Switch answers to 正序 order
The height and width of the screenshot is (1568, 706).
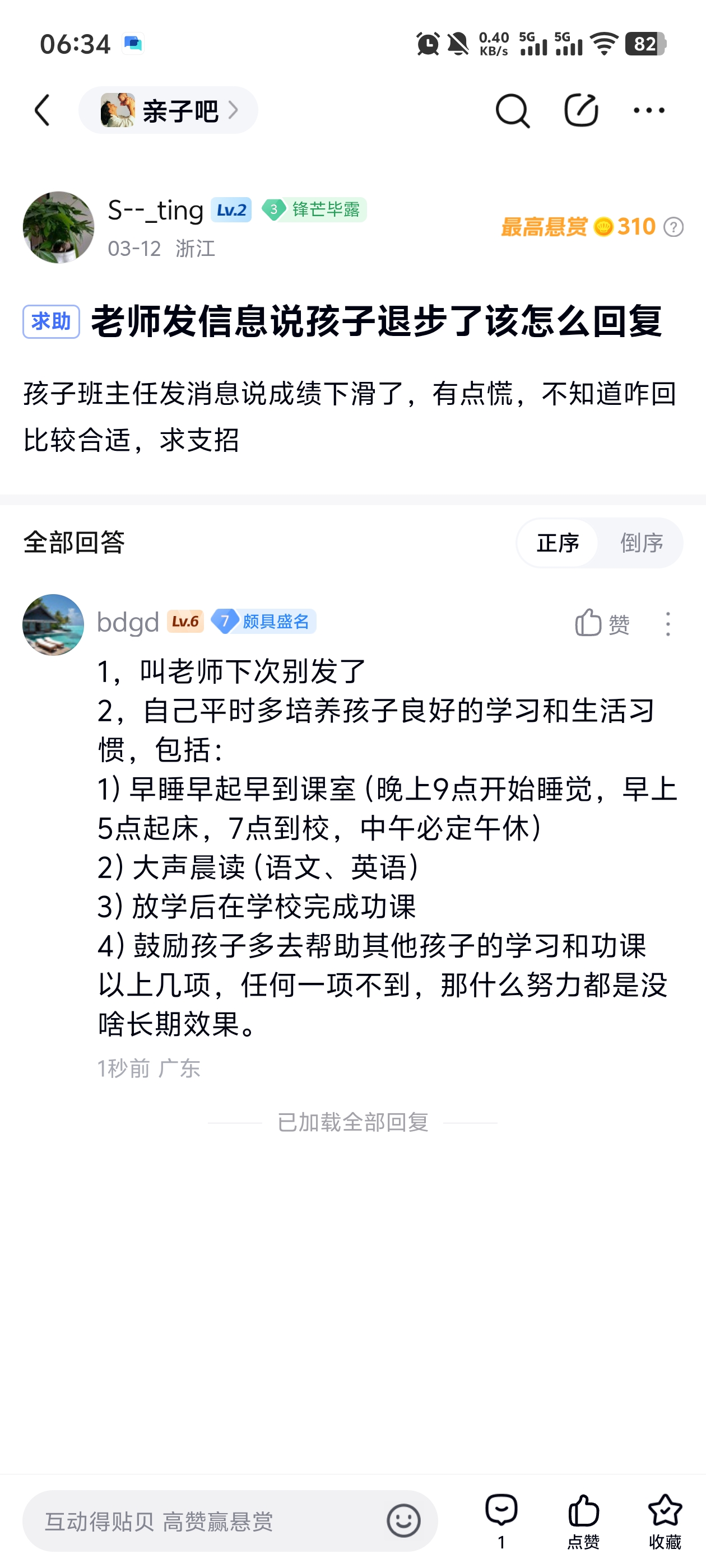(x=558, y=542)
